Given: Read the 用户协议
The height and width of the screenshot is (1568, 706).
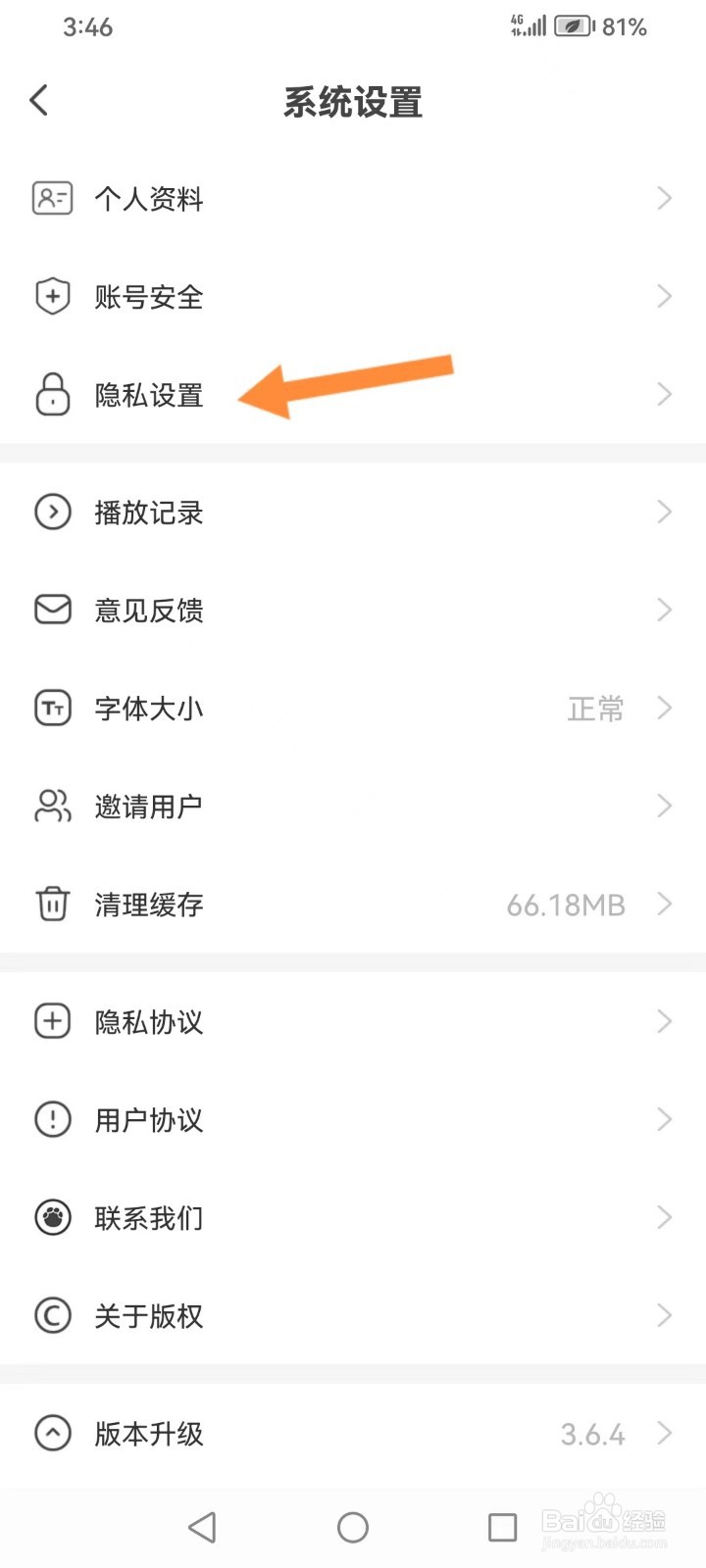Looking at the screenshot, I should click(353, 1119).
